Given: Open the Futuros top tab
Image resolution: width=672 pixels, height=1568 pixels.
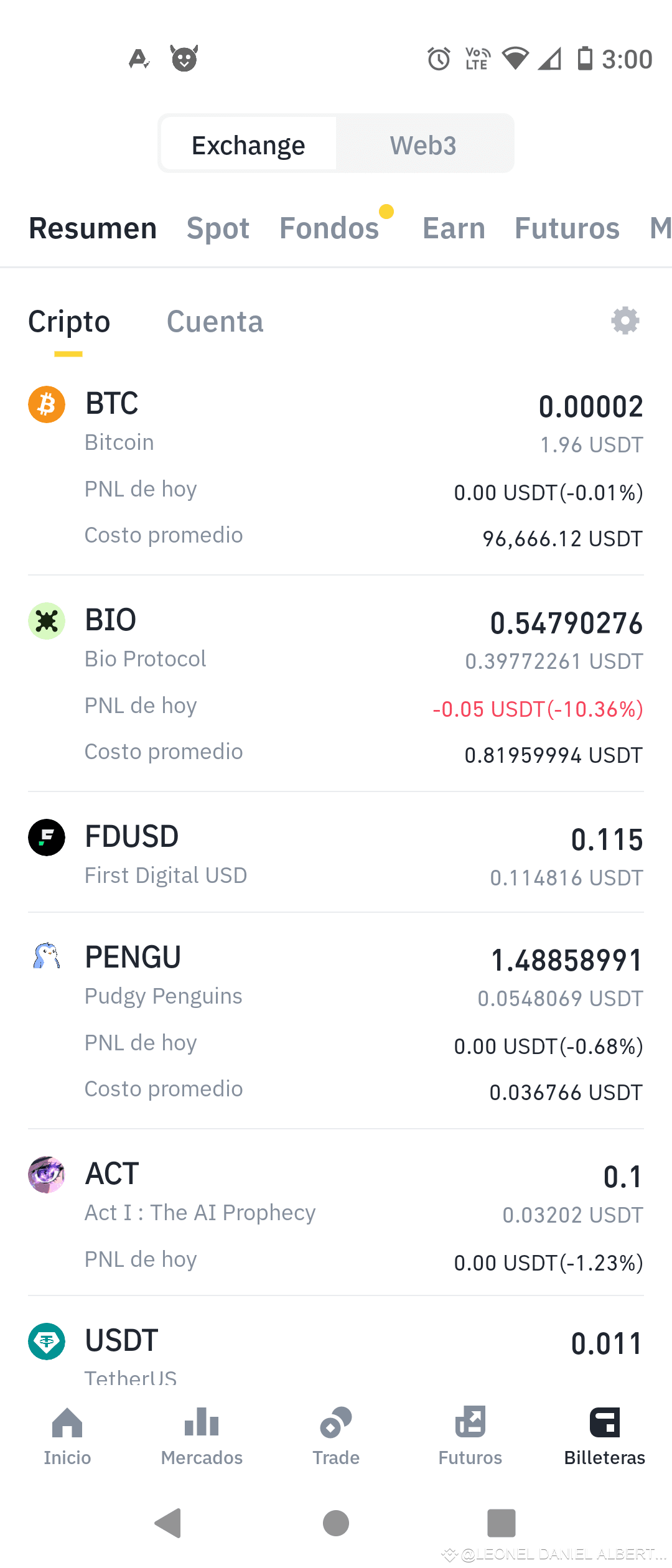Looking at the screenshot, I should [567, 228].
